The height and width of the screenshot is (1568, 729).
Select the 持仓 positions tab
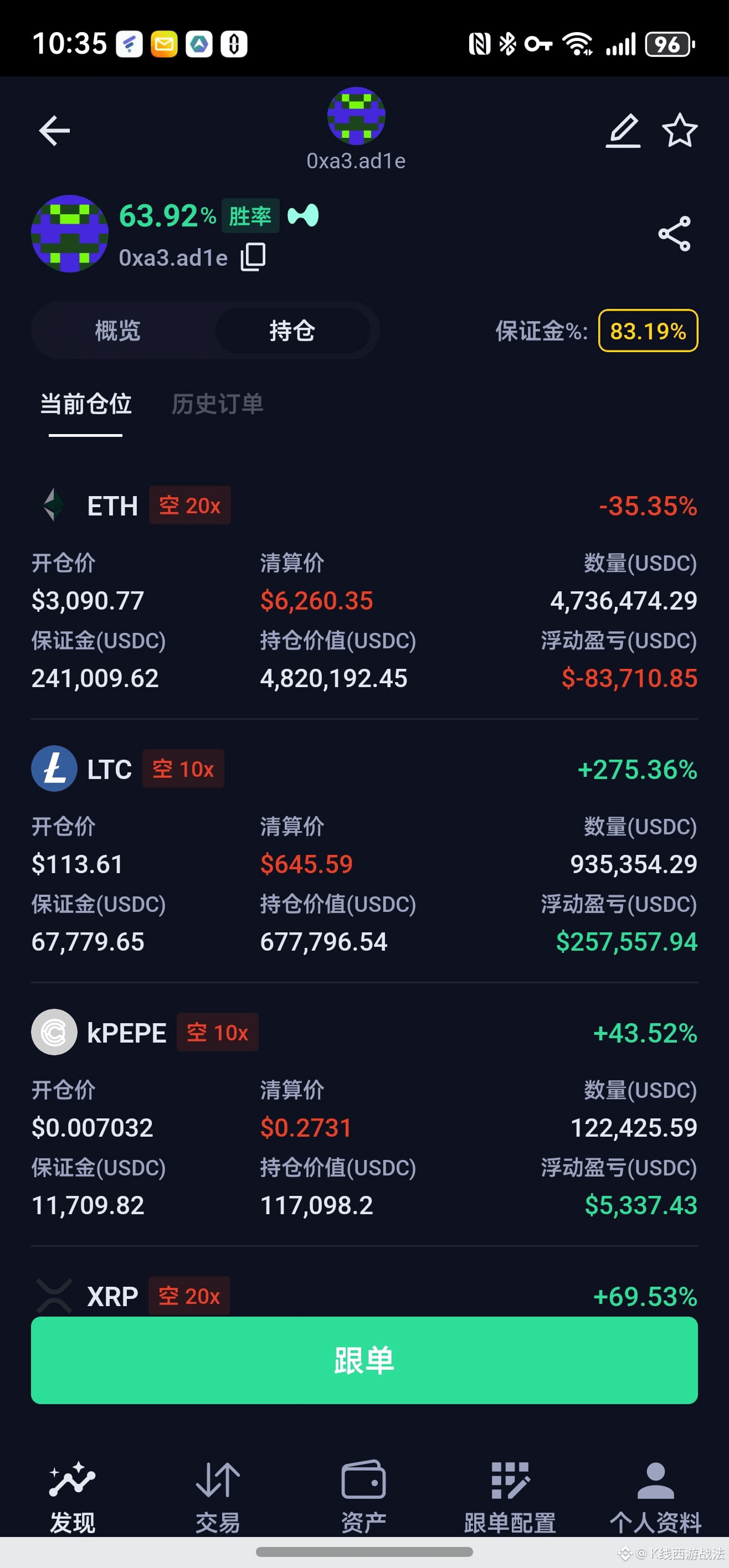tap(292, 331)
